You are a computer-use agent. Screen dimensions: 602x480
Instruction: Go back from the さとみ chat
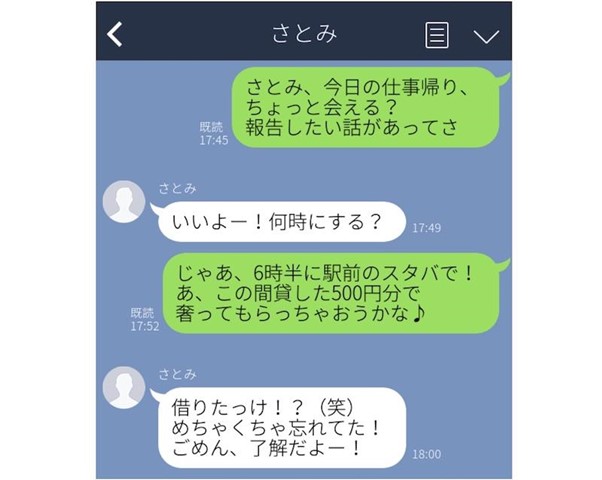115,34
